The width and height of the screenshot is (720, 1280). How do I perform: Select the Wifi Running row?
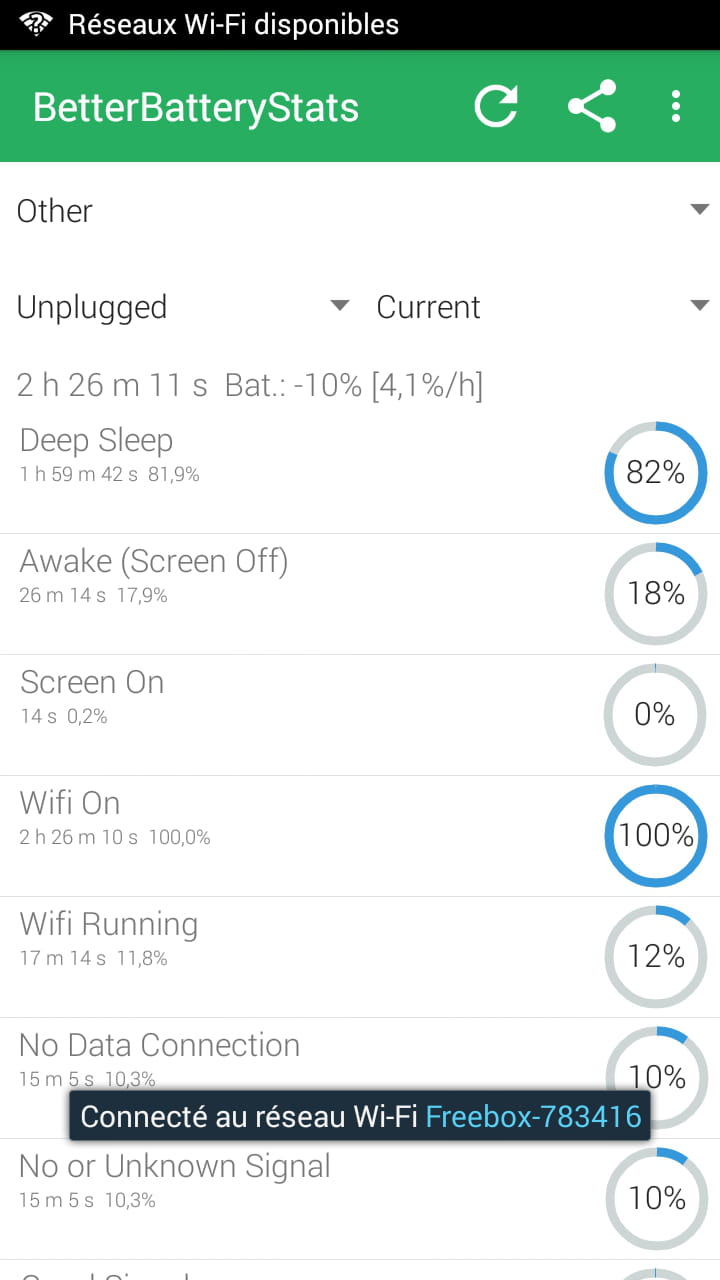(360, 957)
